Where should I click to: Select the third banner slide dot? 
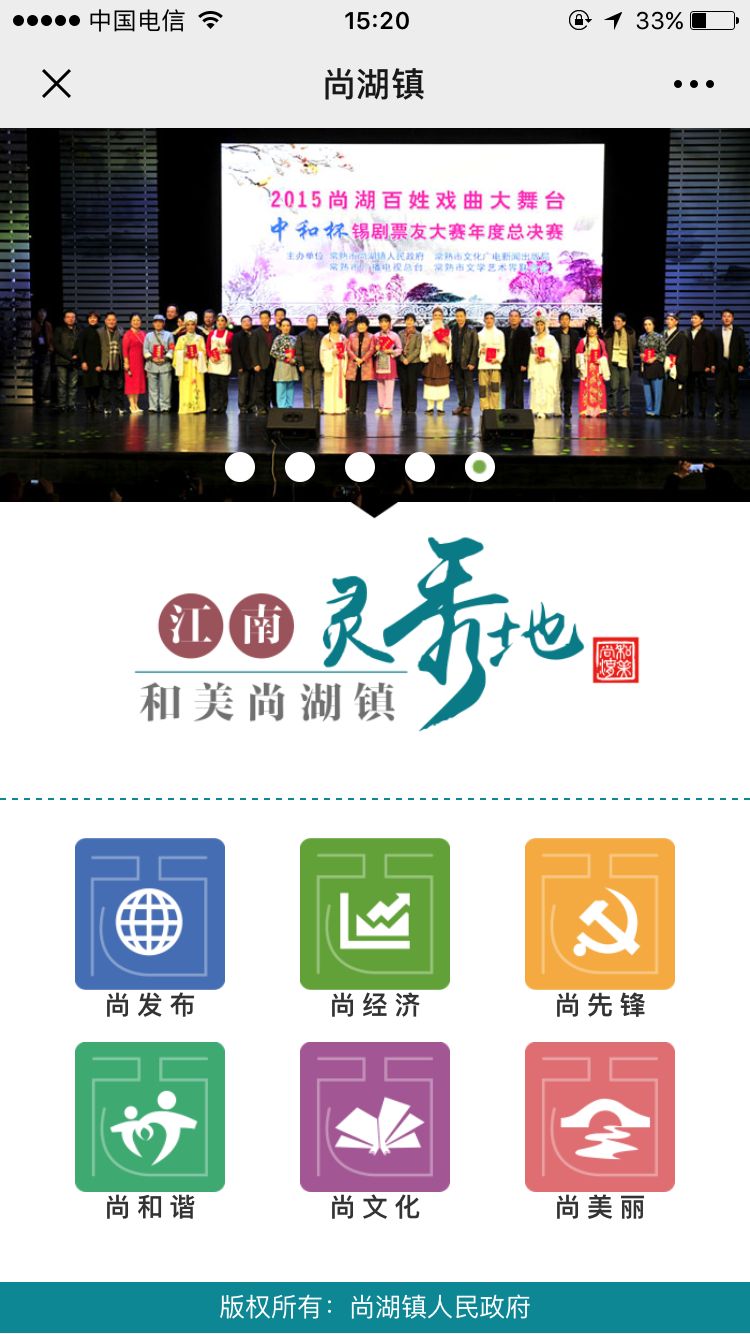click(360, 467)
